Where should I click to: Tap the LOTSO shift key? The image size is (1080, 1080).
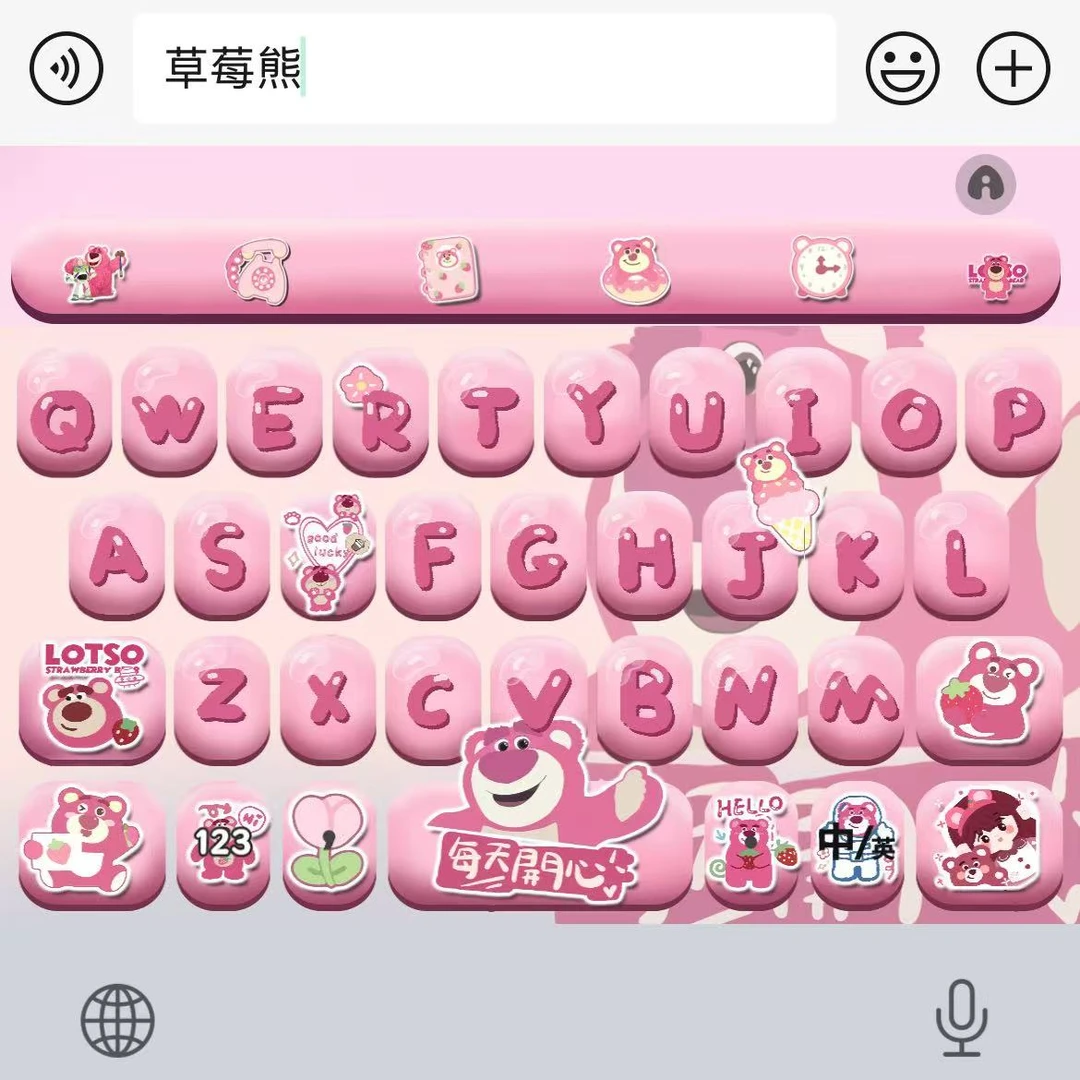[x=92, y=699]
